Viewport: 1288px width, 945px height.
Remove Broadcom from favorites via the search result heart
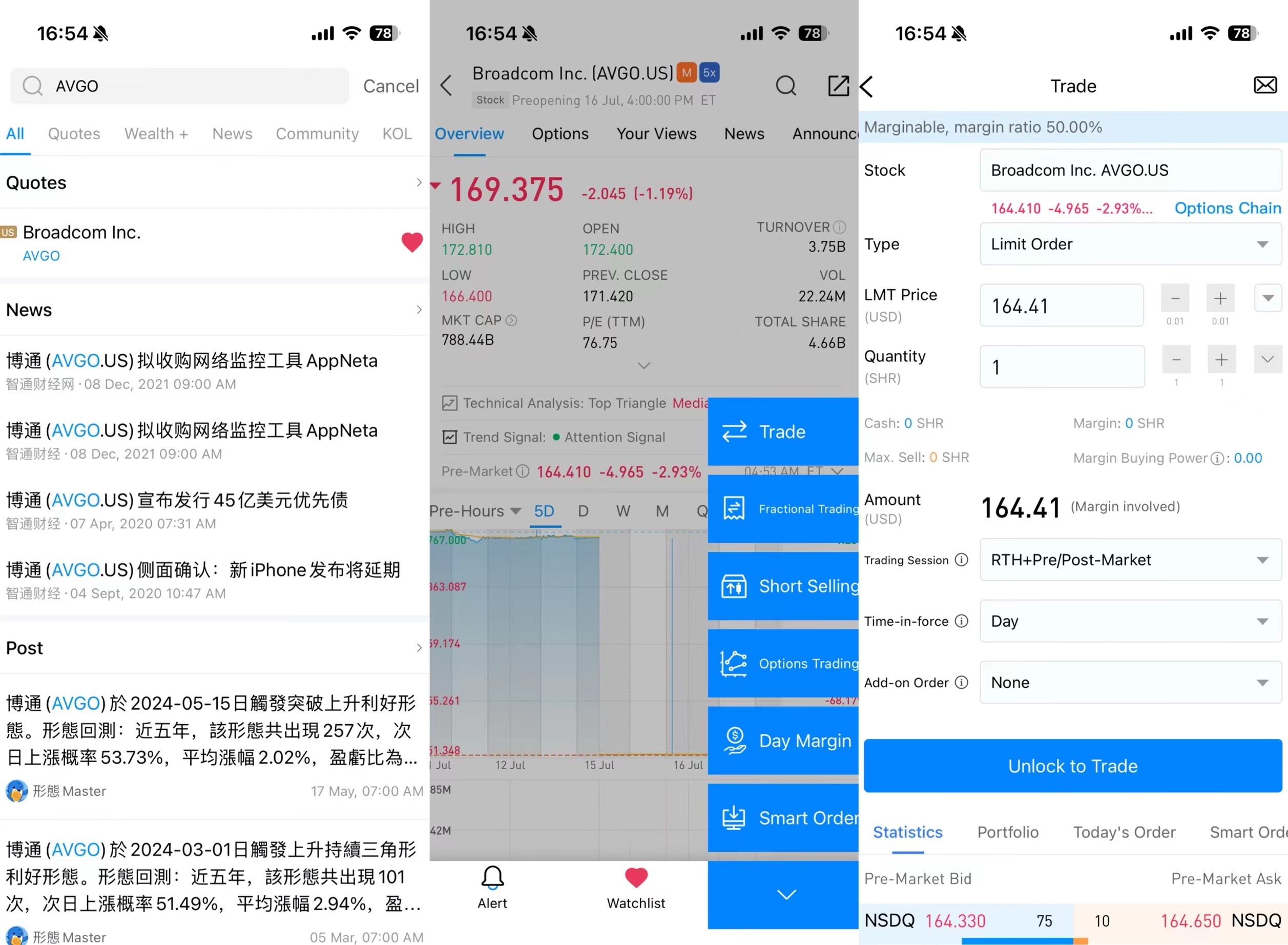tap(412, 242)
